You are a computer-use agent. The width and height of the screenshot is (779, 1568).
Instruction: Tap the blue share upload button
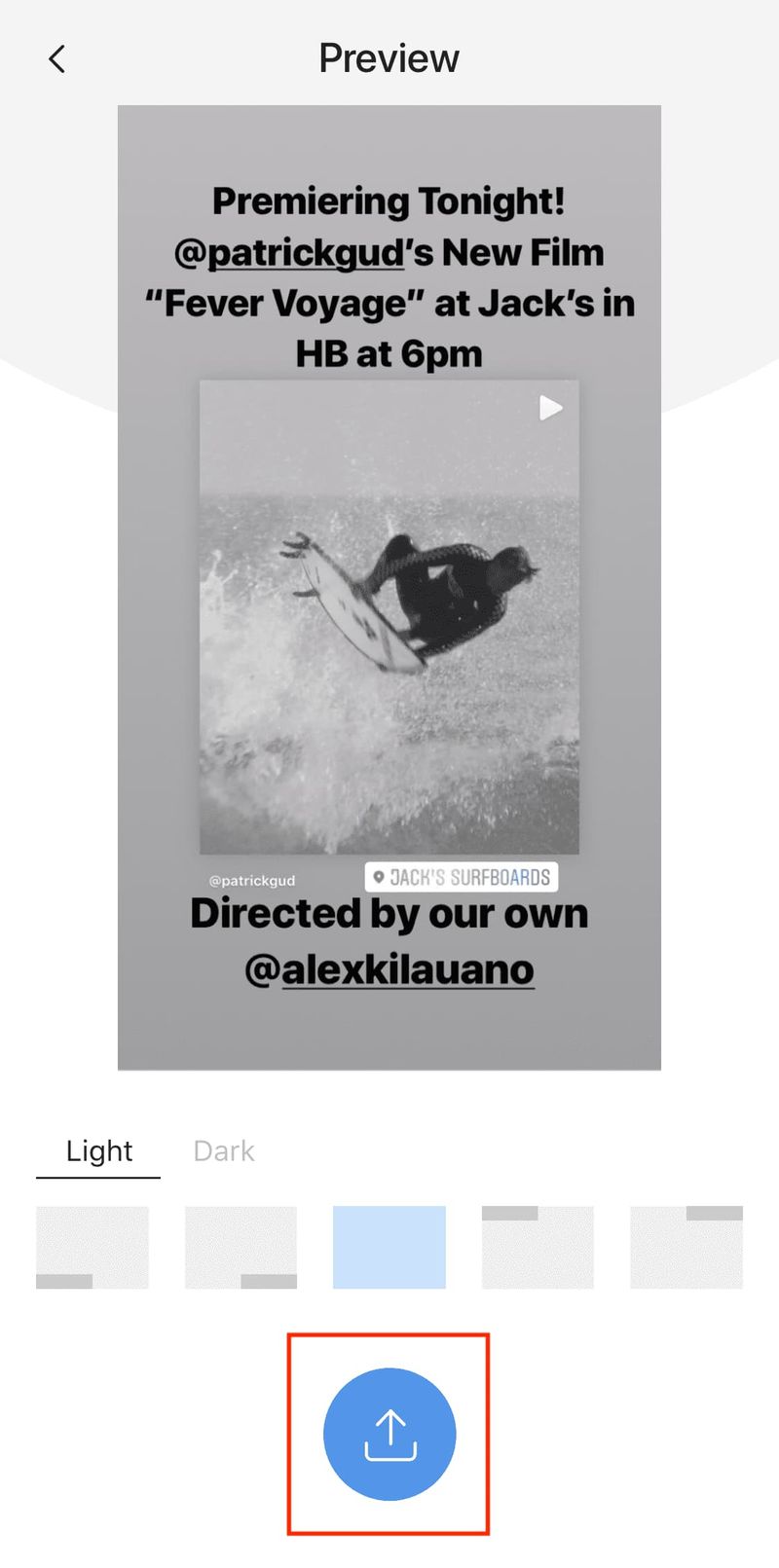coord(389,1434)
